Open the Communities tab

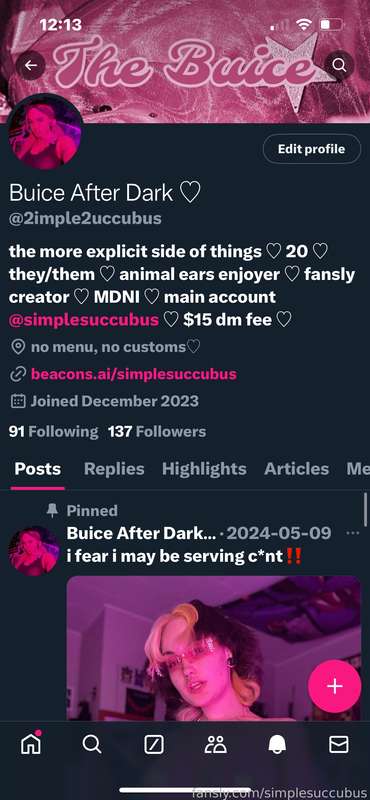(215, 745)
